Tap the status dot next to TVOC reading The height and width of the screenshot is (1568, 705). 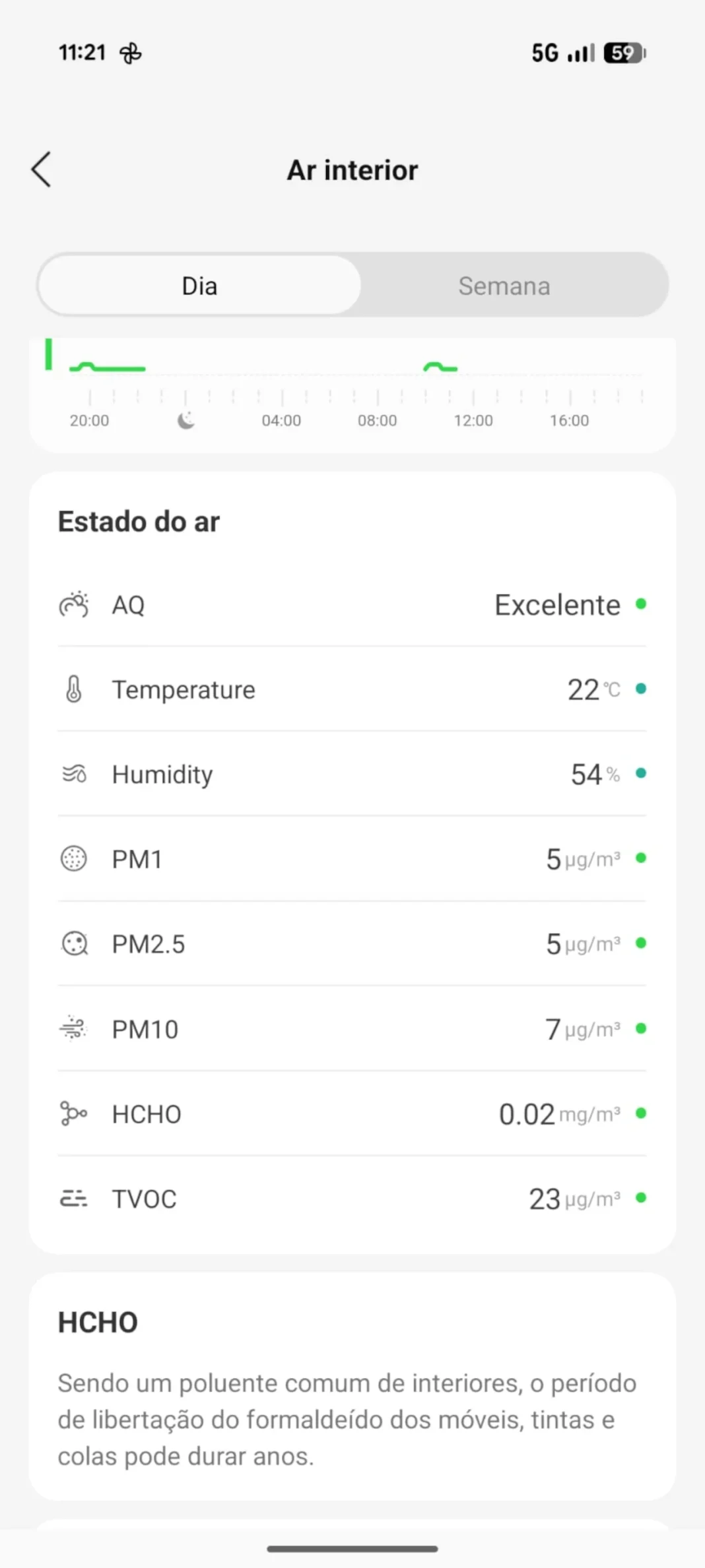(x=641, y=1199)
